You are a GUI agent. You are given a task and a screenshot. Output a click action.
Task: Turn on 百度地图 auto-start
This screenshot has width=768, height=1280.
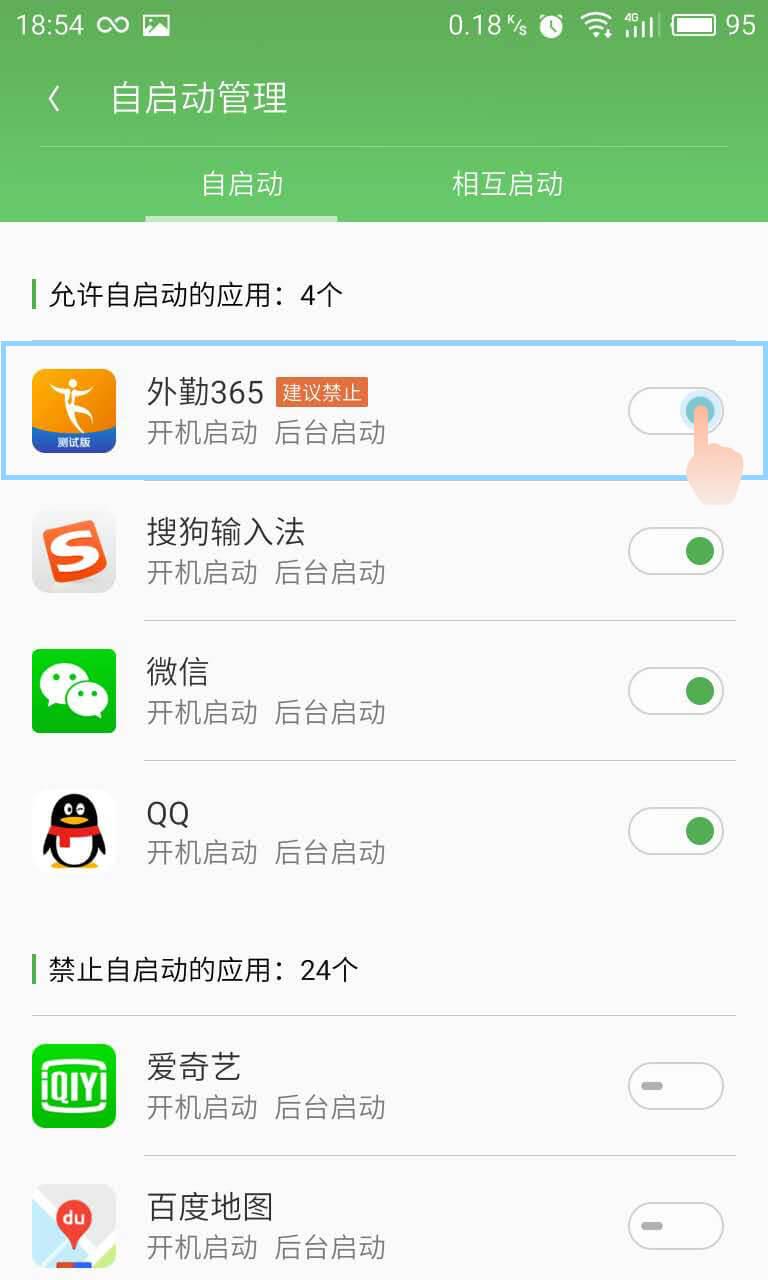(675, 1226)
